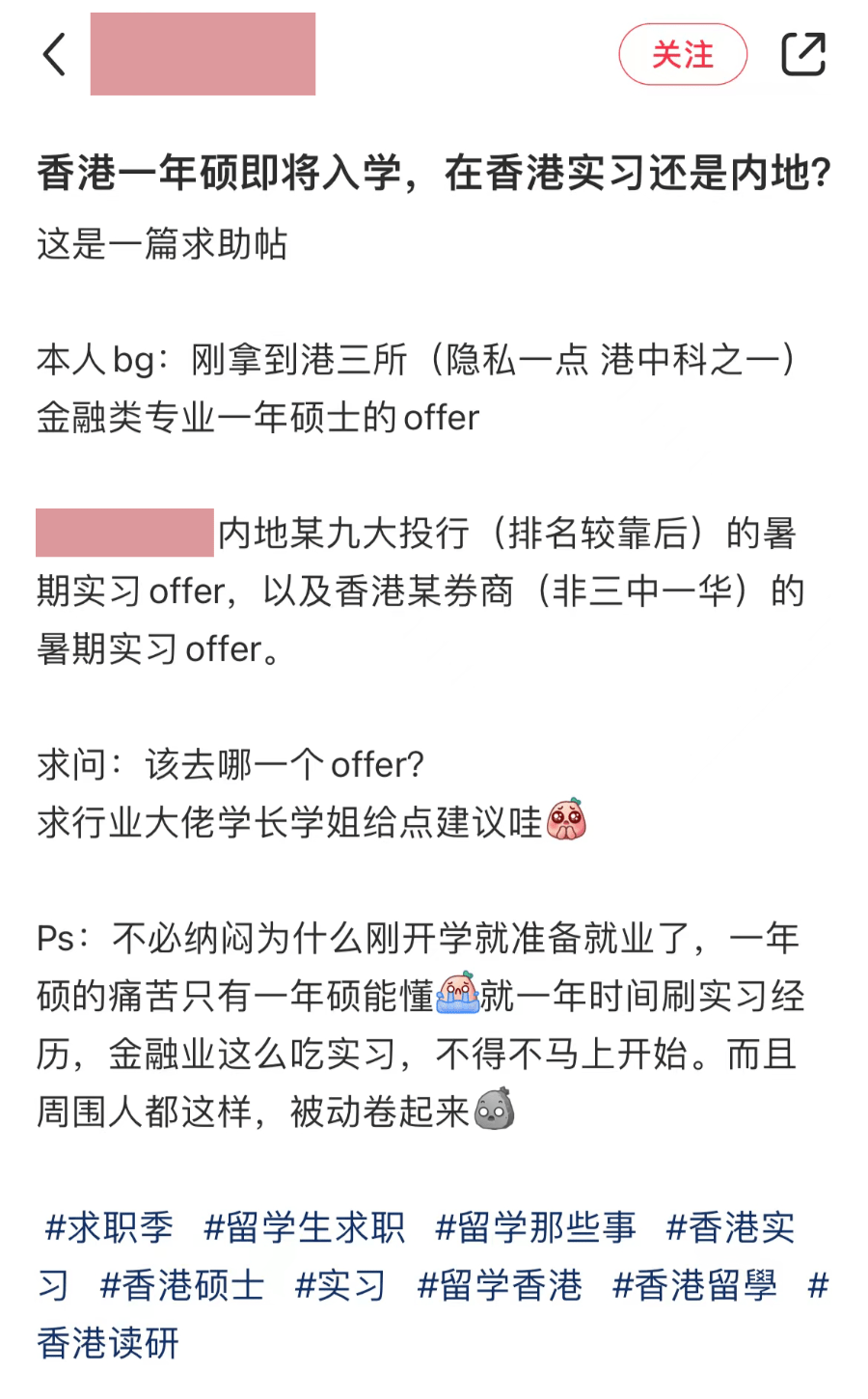Image resolution: width=868 pixels, height=1399 pixels.
Task: Click the #留学香港 tag
Action: (500, 1286)
